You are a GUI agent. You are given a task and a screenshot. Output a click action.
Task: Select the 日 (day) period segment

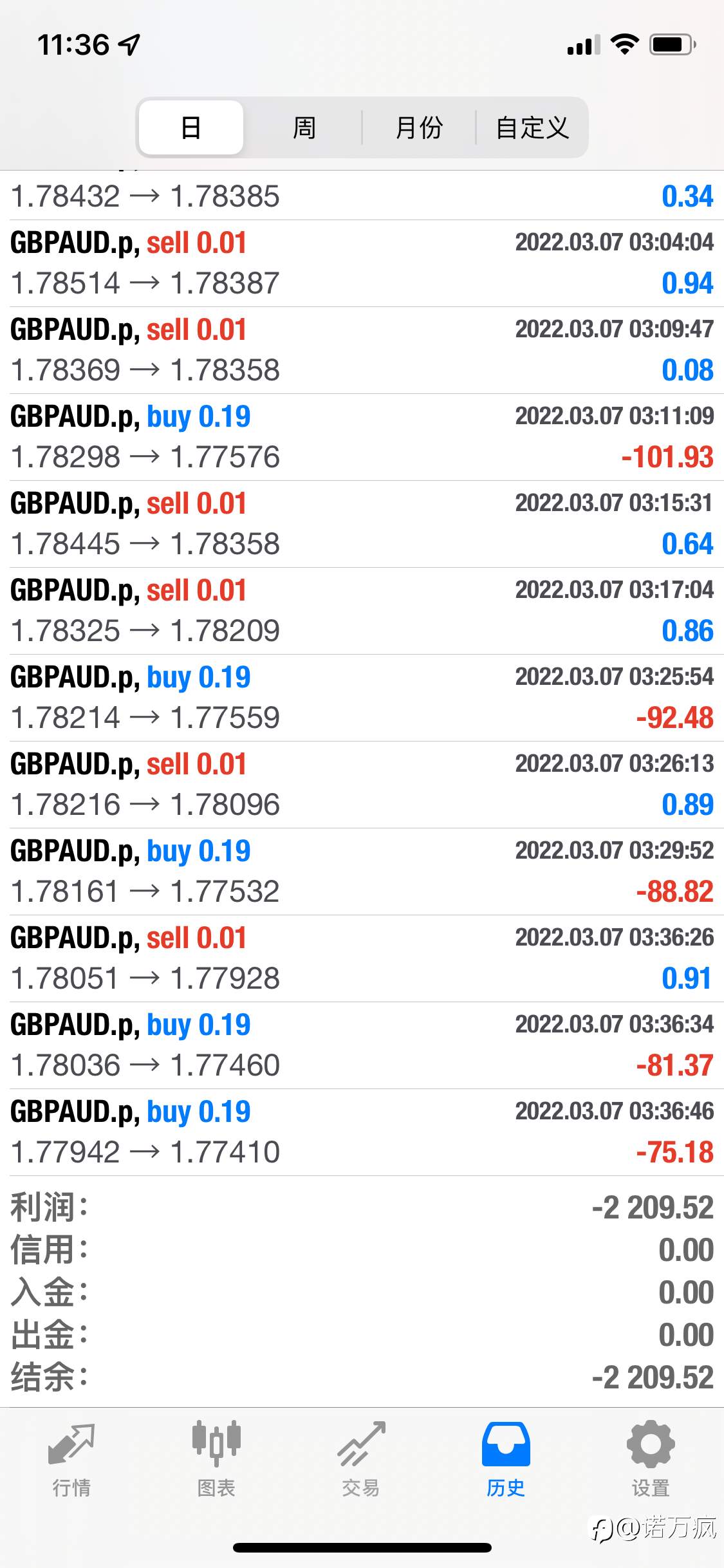(191, 127)
